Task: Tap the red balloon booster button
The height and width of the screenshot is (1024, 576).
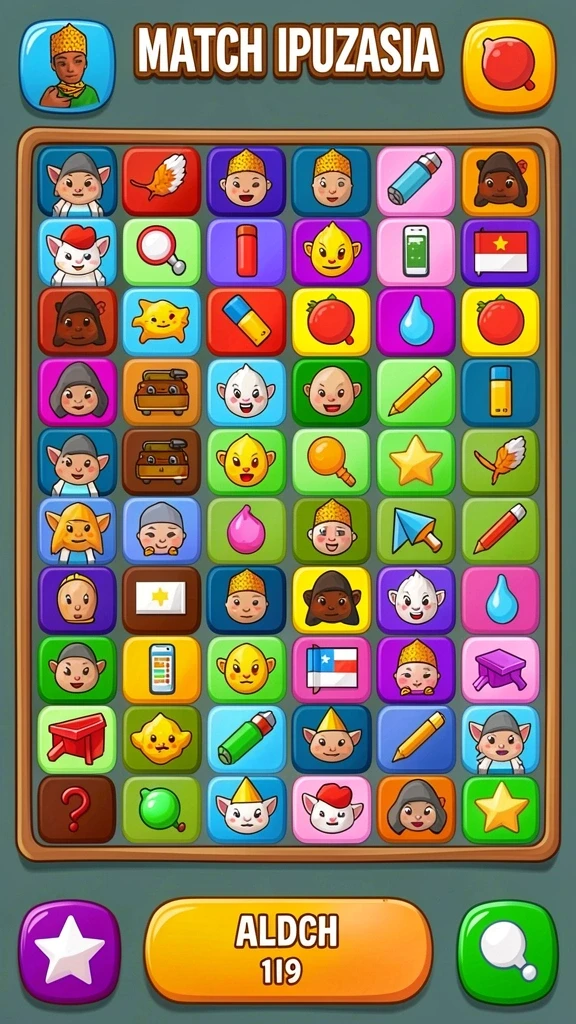Action: pyautogui.click(x=509, y=65)
